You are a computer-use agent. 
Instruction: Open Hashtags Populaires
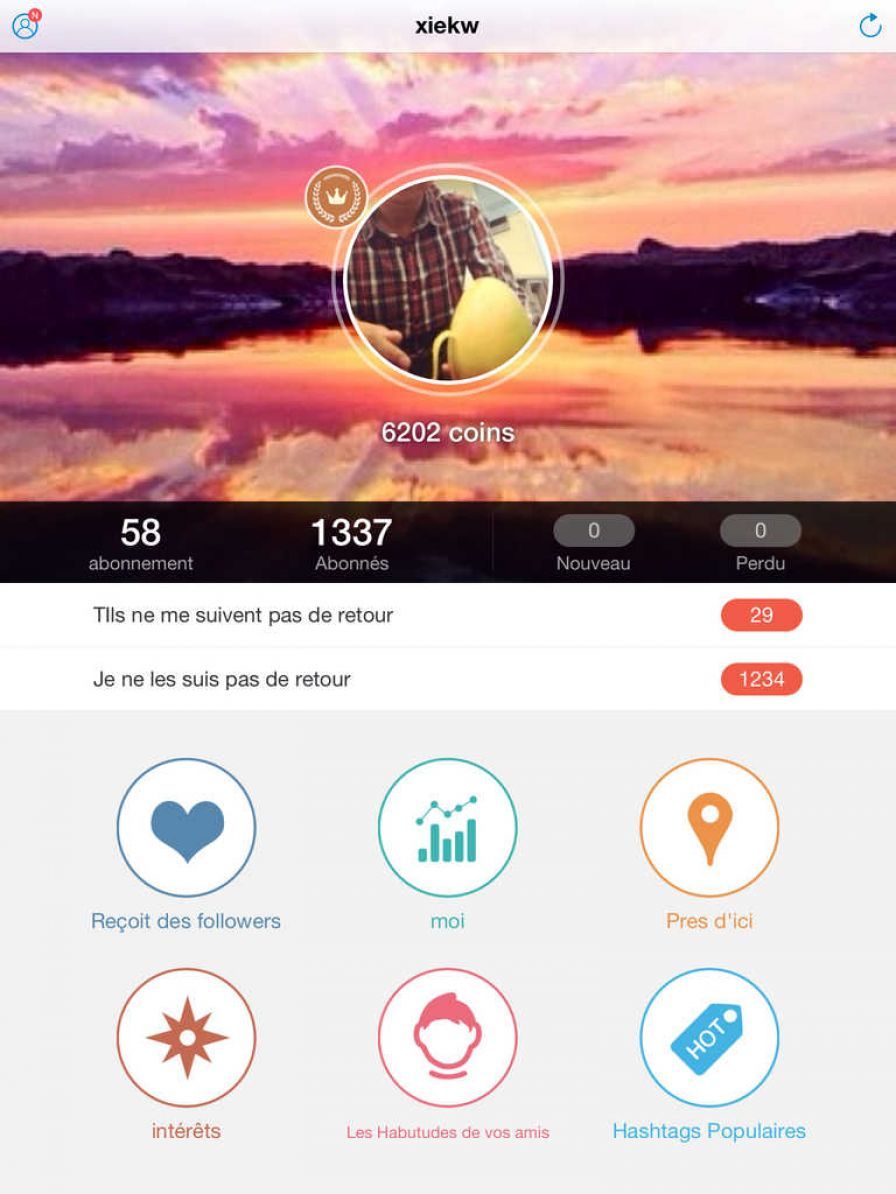(x=709, y=1037)
